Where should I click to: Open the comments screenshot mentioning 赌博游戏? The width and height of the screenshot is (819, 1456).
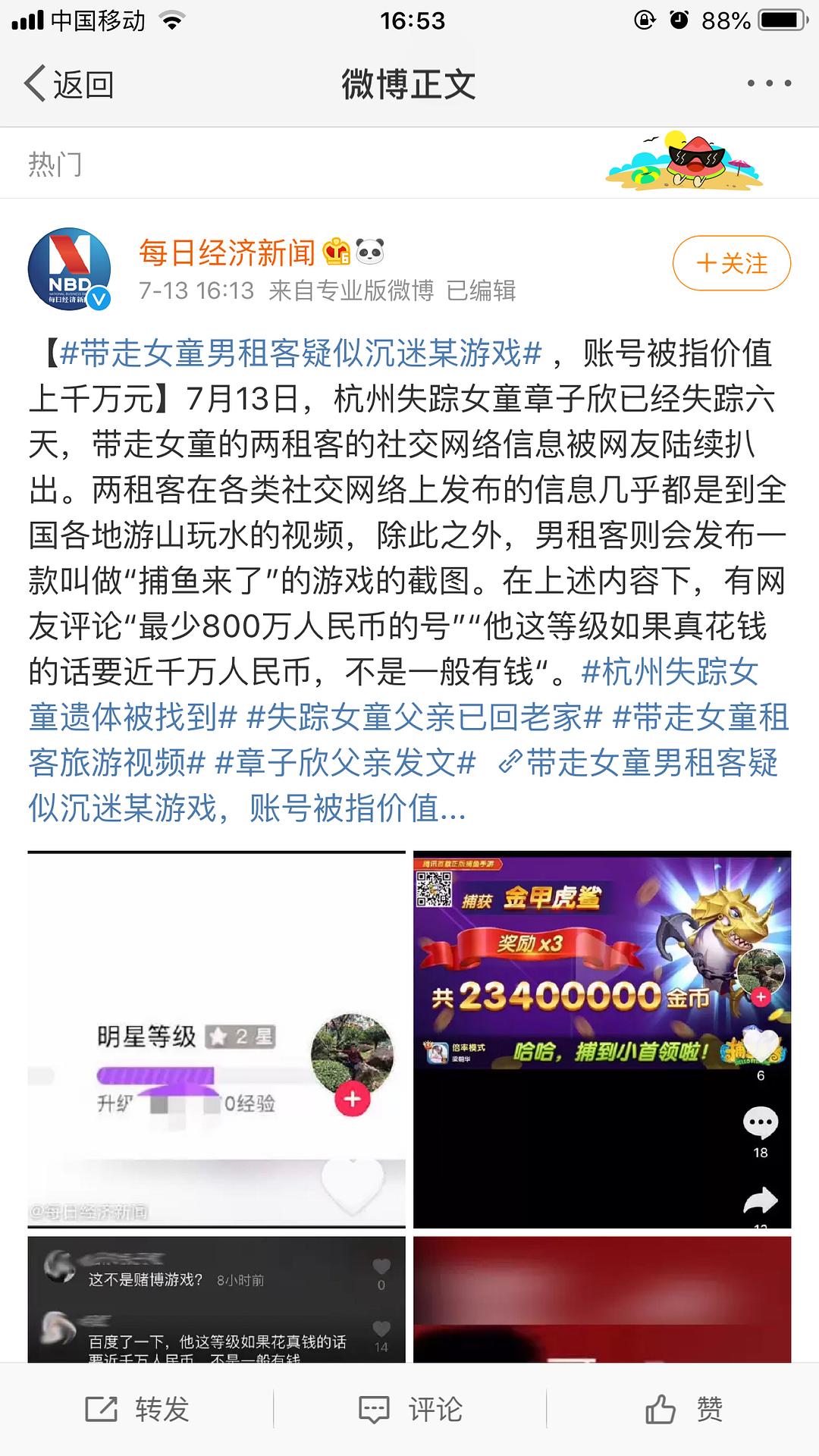217,1299
